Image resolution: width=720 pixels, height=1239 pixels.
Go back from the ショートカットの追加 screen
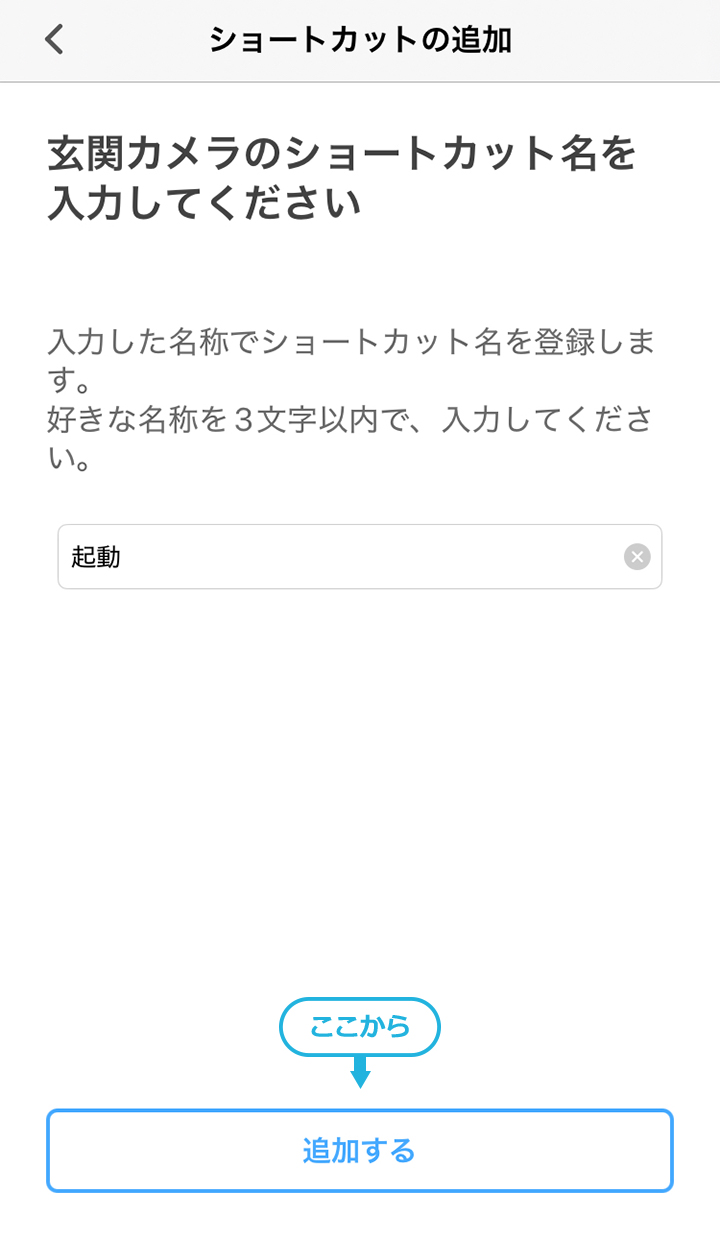click(54, 40)
